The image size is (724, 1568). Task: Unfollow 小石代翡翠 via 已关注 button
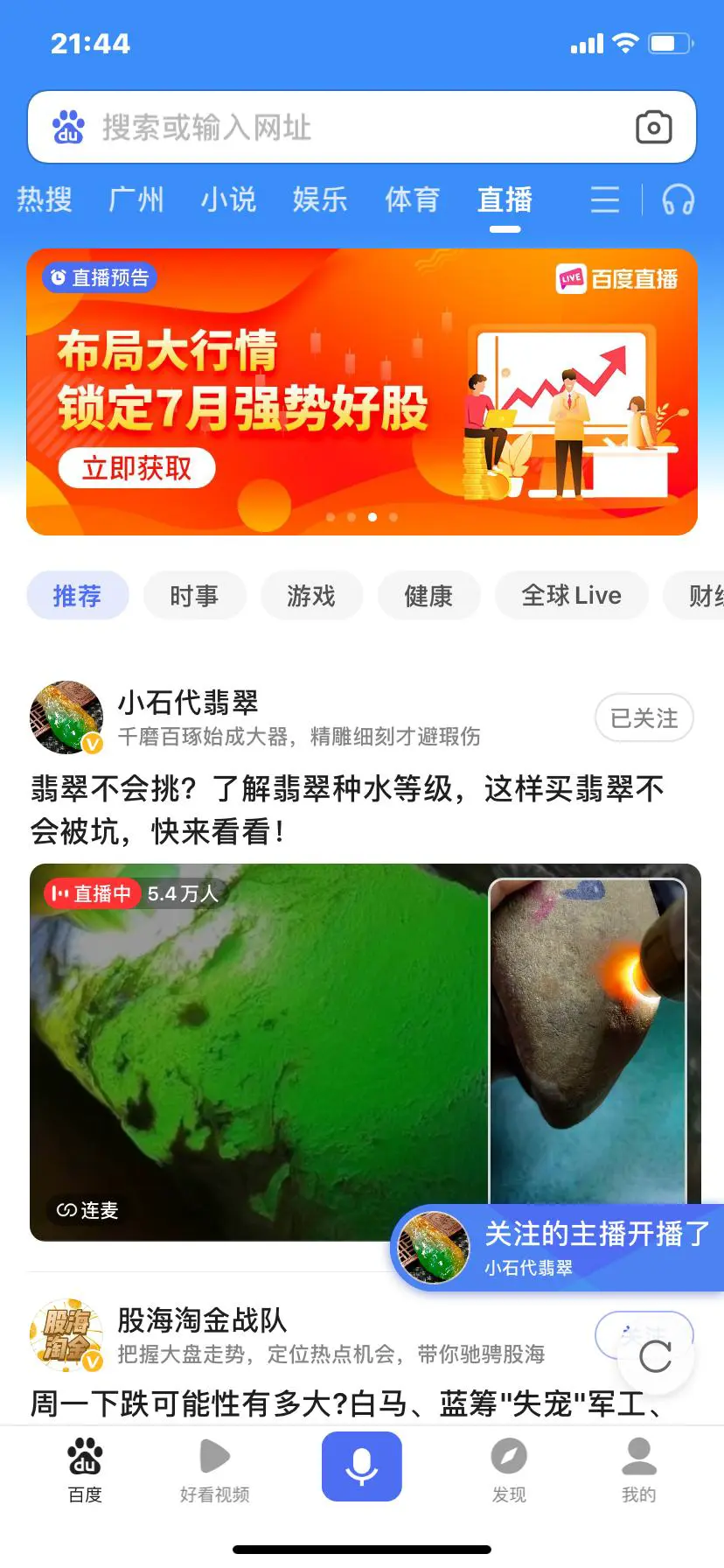tap(644, 718)
